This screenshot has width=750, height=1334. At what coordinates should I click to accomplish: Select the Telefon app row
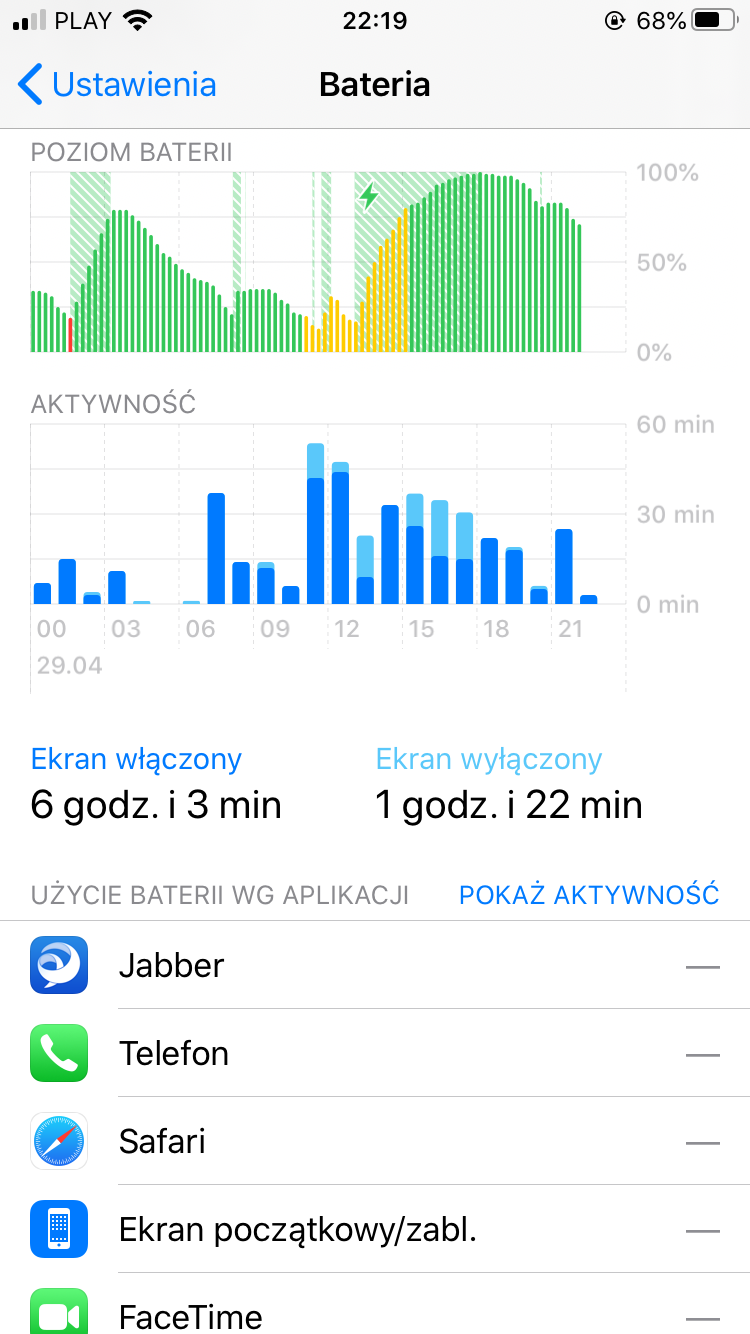point(374,1053)
